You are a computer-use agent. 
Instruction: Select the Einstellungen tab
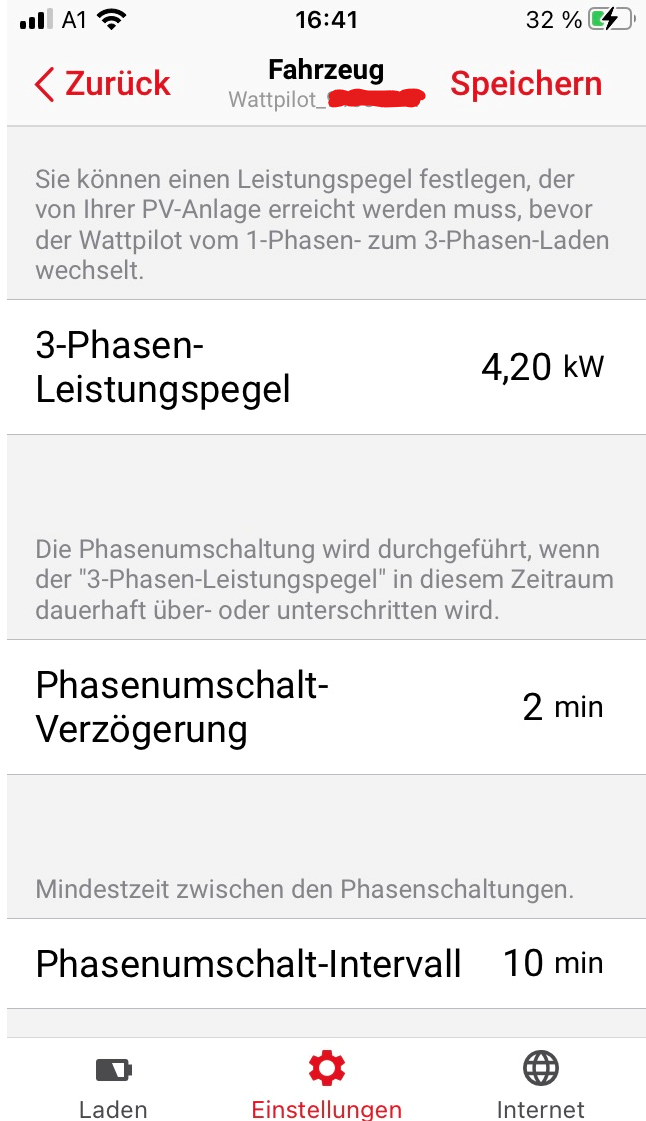tap(326, 1086)
